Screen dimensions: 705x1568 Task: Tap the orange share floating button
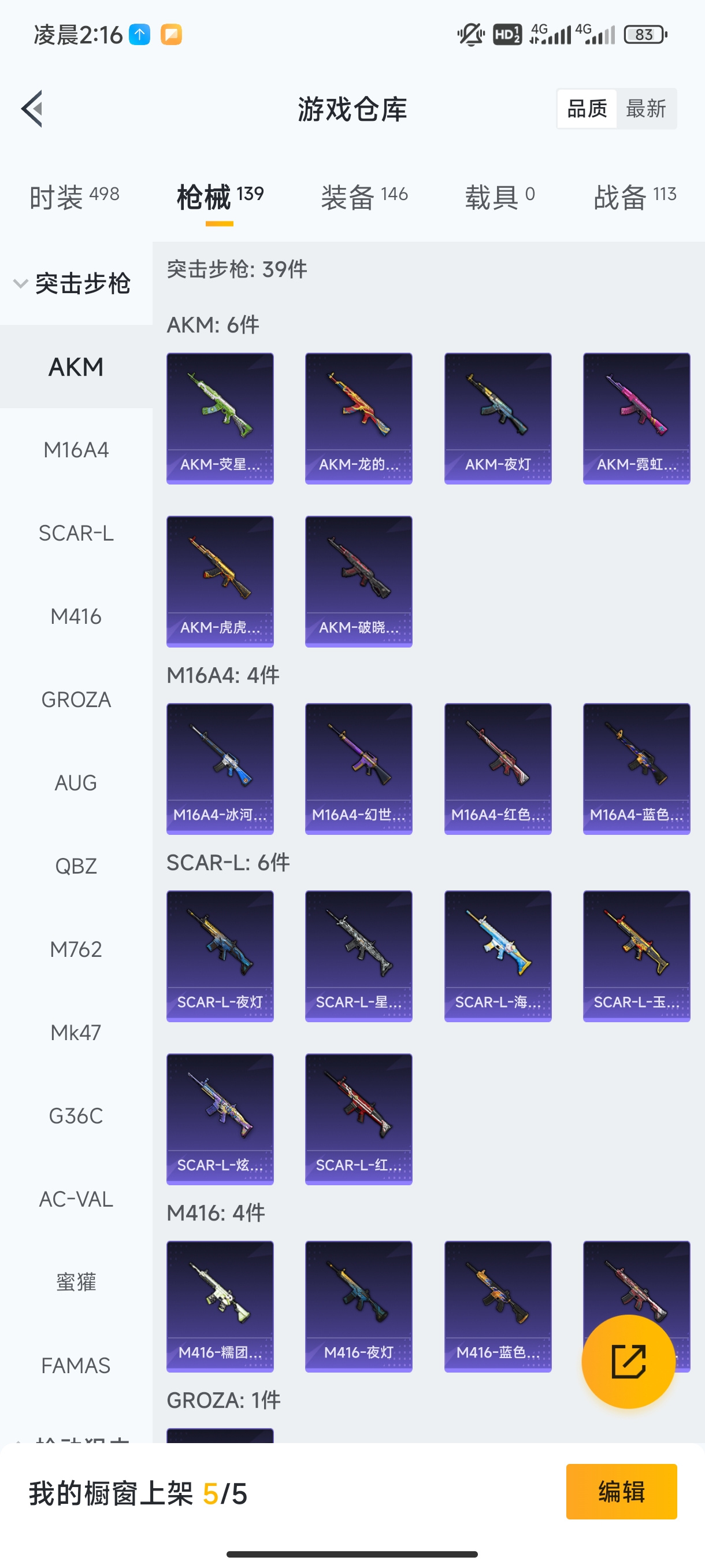click(x=628, y=1361)
